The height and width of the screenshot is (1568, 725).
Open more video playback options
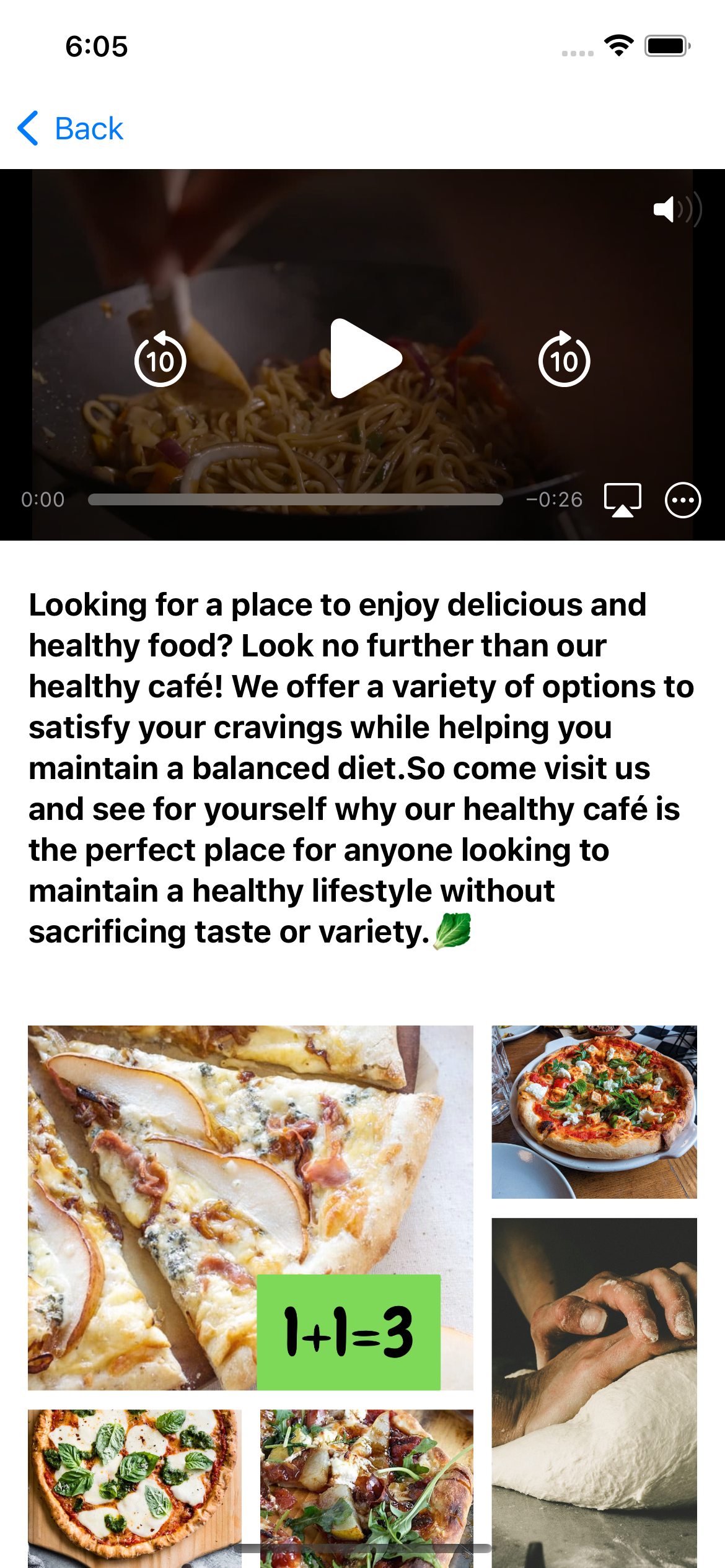682,500
